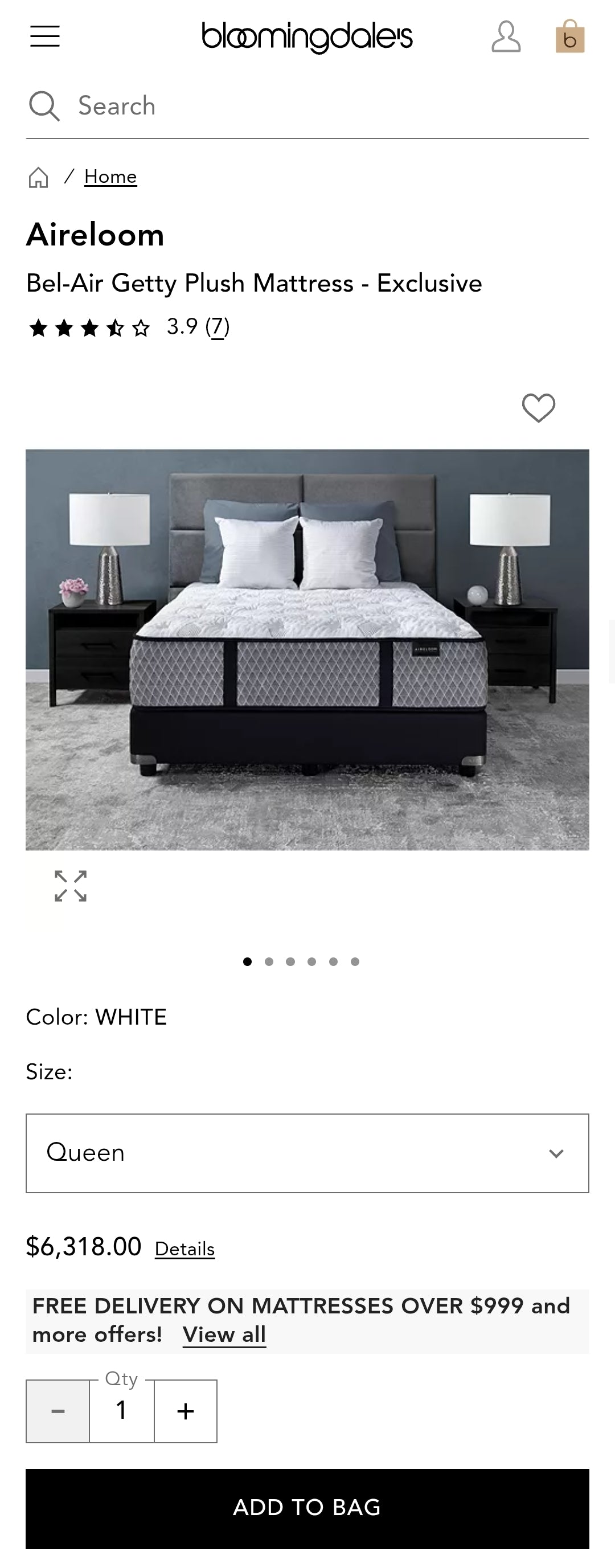
Task: Open the Details price disclosure
Action: (x=184, y=1249)
